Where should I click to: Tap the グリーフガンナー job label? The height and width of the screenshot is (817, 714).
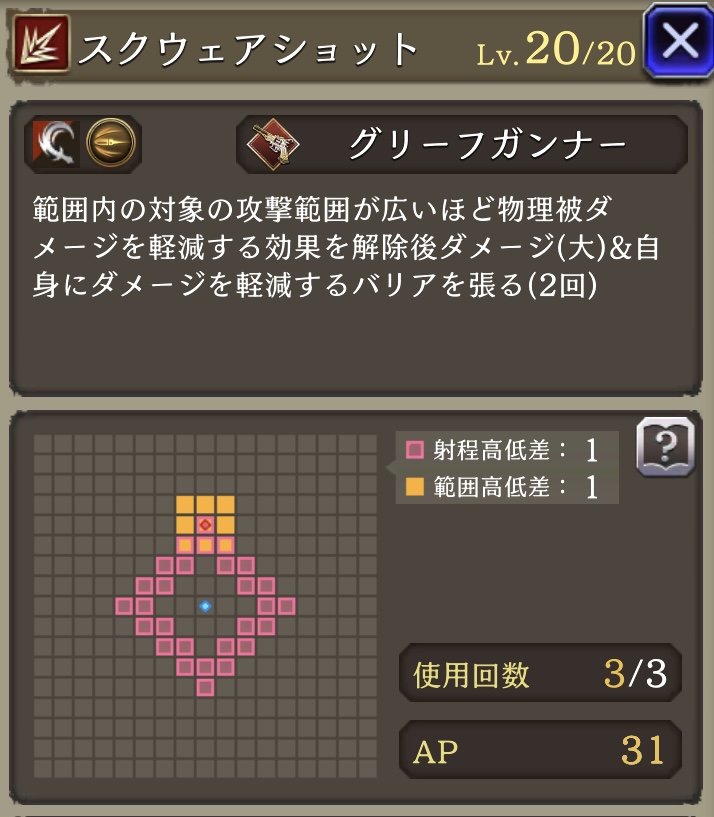tap(462, 145)
